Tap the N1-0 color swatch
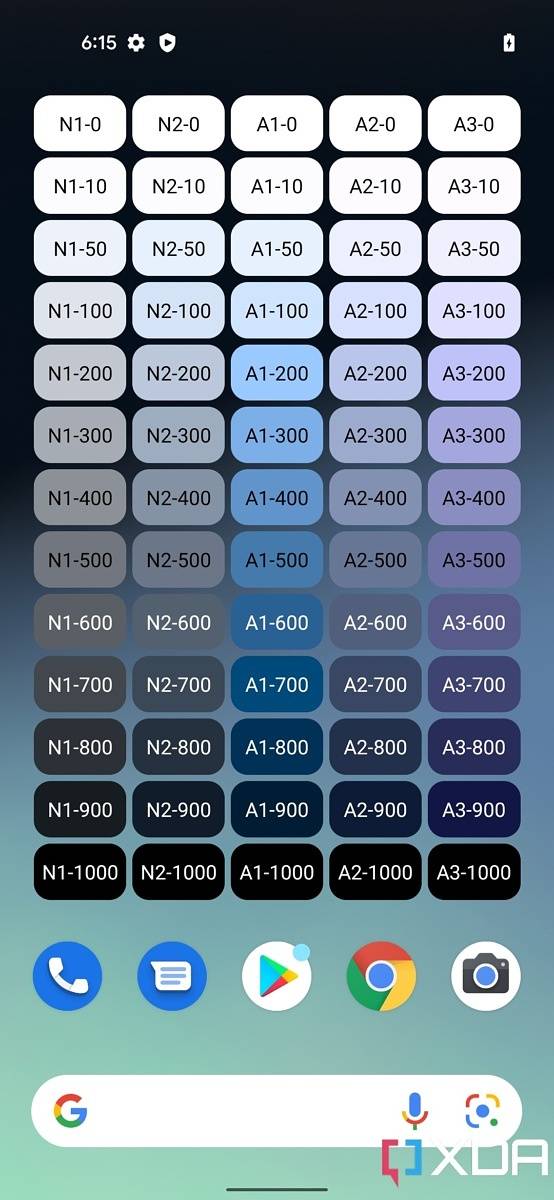This screenshot has height=1200, width=554. point(80,124)
